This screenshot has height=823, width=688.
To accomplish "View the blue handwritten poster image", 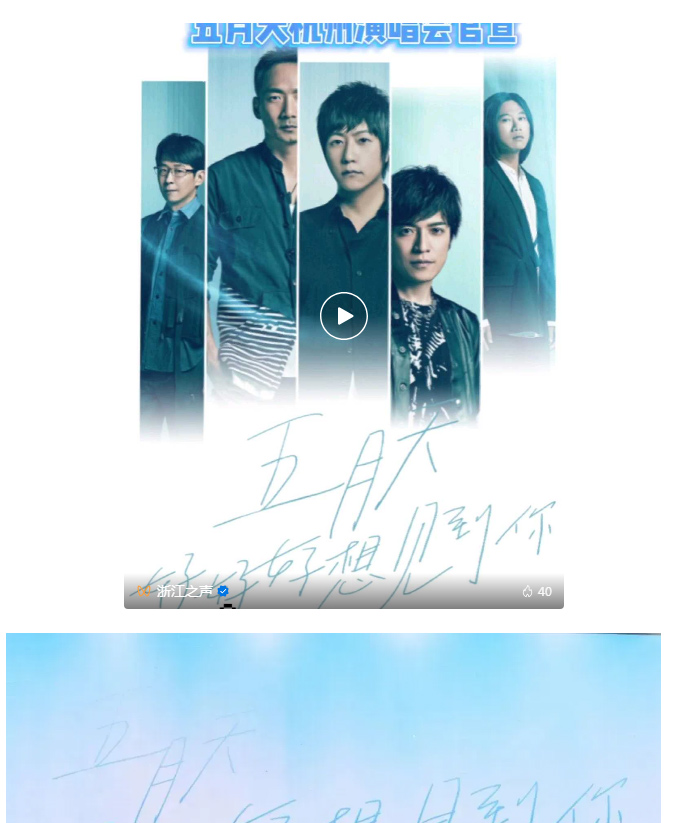I will click(x=333, y=730).
